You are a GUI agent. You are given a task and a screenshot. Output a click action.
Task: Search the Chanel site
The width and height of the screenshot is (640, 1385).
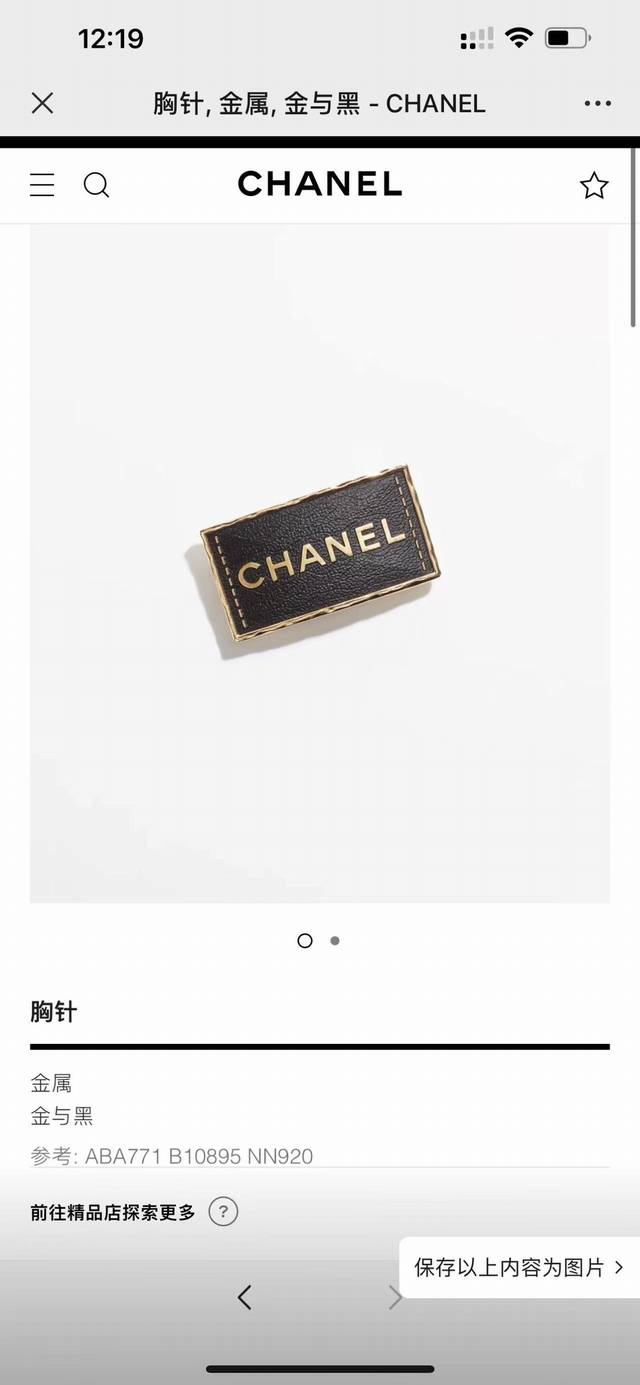click(96, 185)
